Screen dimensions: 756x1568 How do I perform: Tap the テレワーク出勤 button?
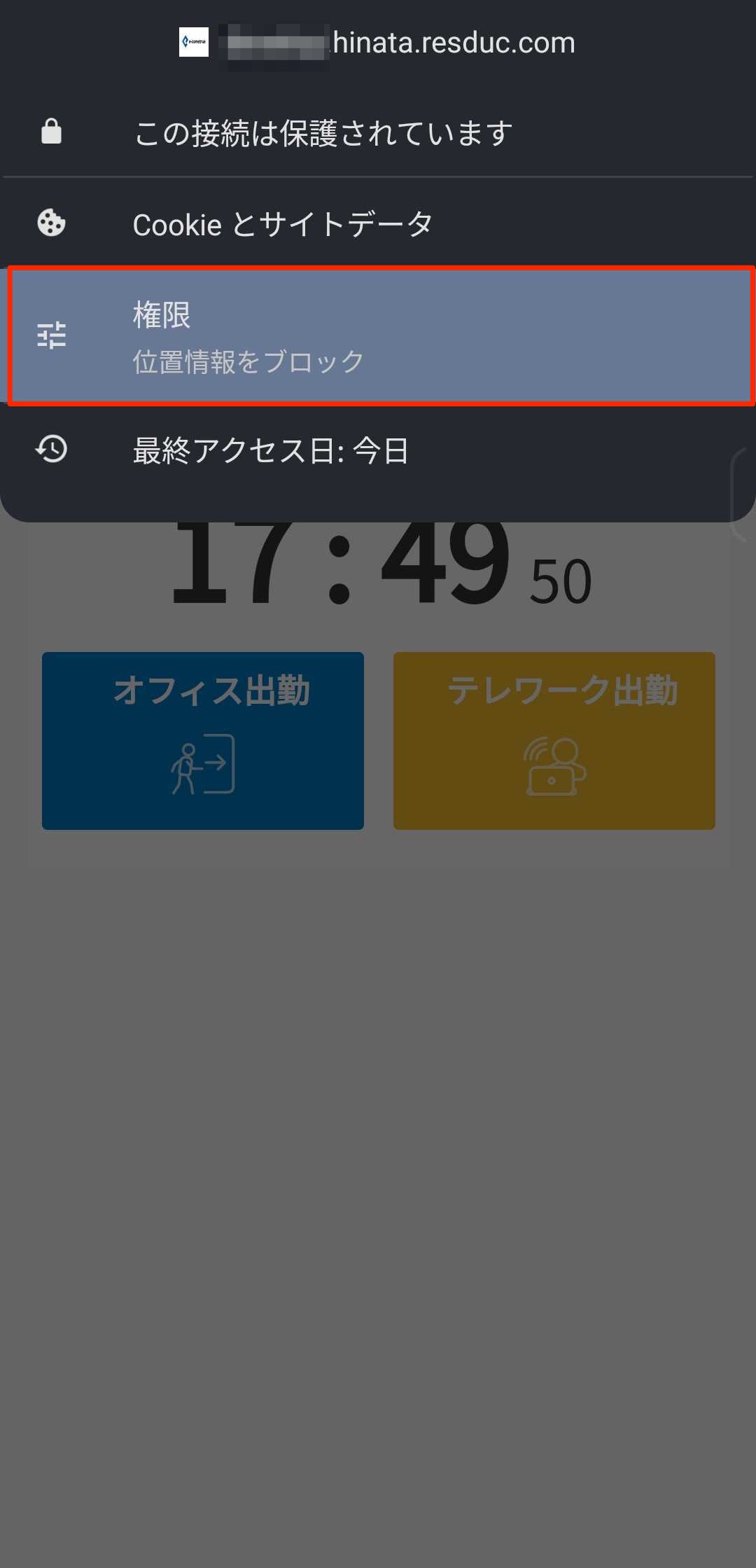tap(554, 740)
